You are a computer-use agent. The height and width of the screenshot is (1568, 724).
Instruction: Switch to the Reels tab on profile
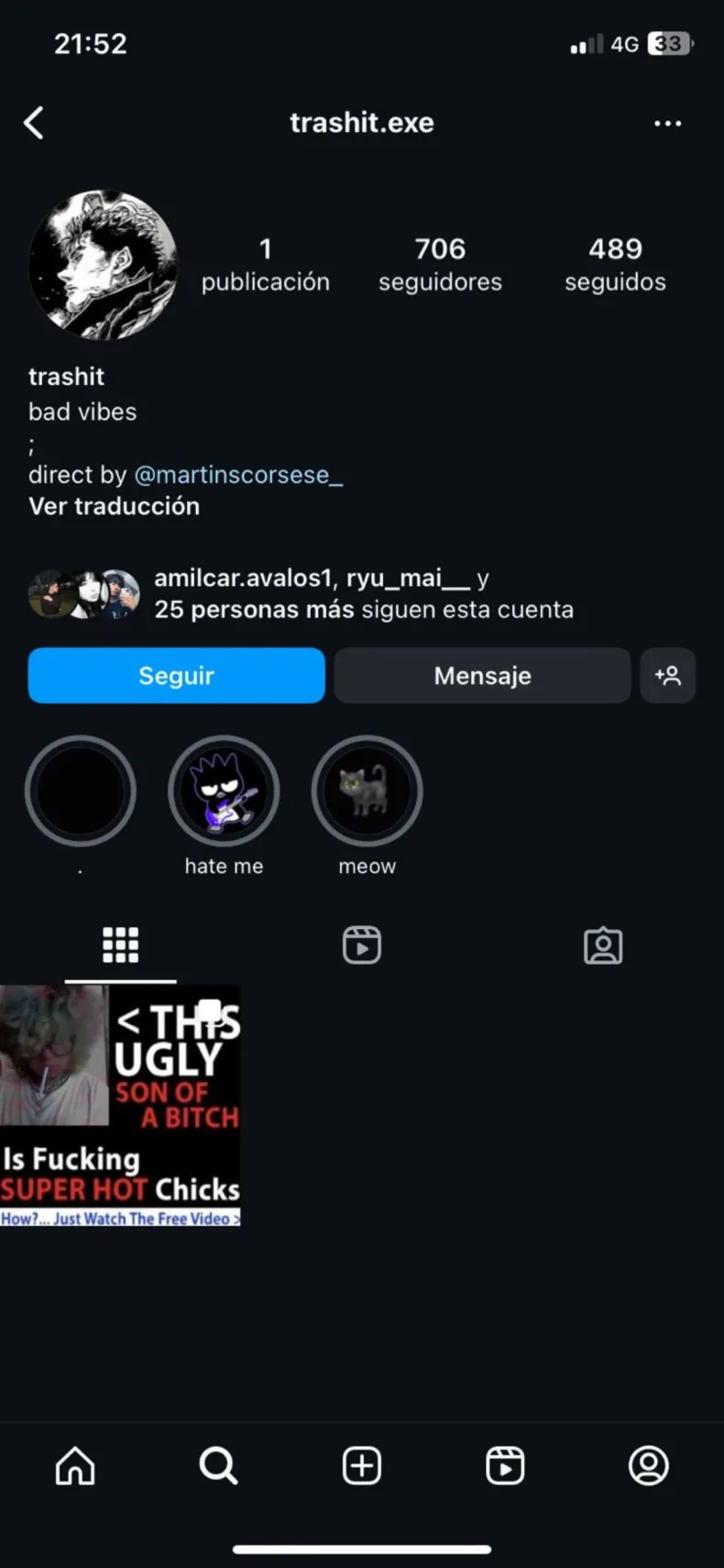[361, 945]
